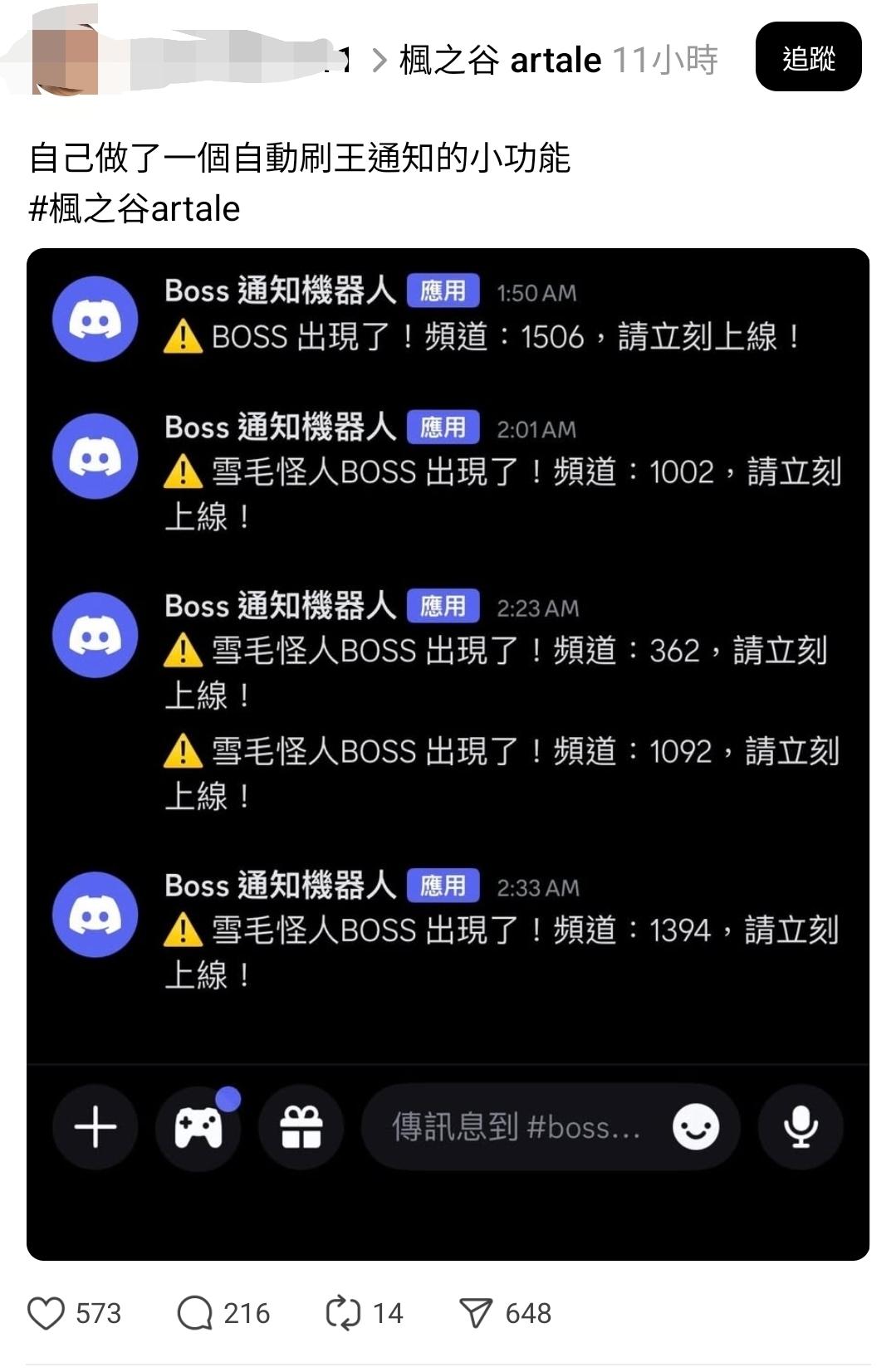Share this post via the send icon
The height and width of the screenshot is (1372, 896).
tap(476, 1313)
